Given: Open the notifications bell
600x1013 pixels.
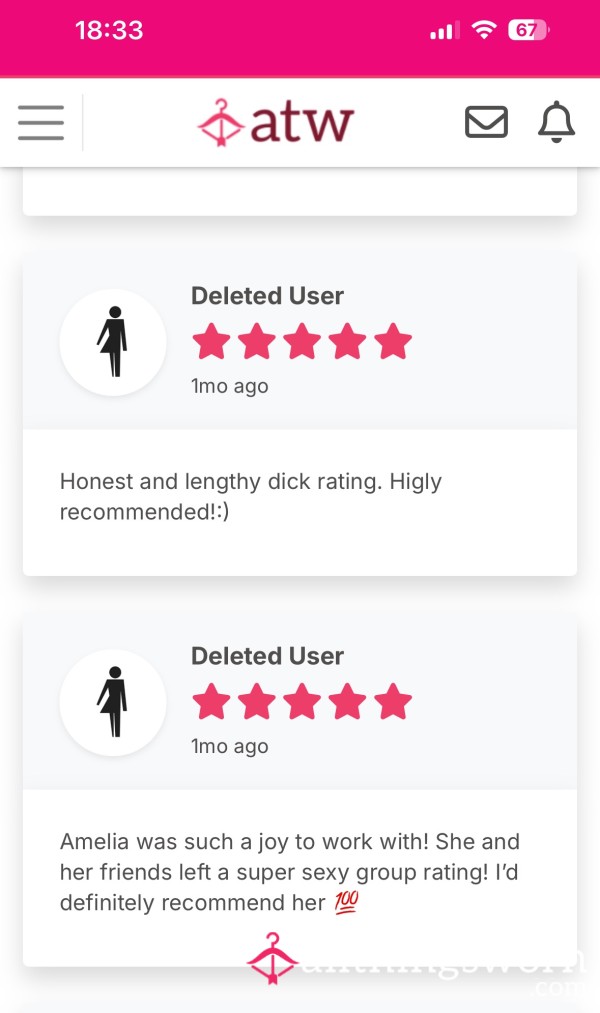Looking at the screenshot, I should tap(556, 122).
